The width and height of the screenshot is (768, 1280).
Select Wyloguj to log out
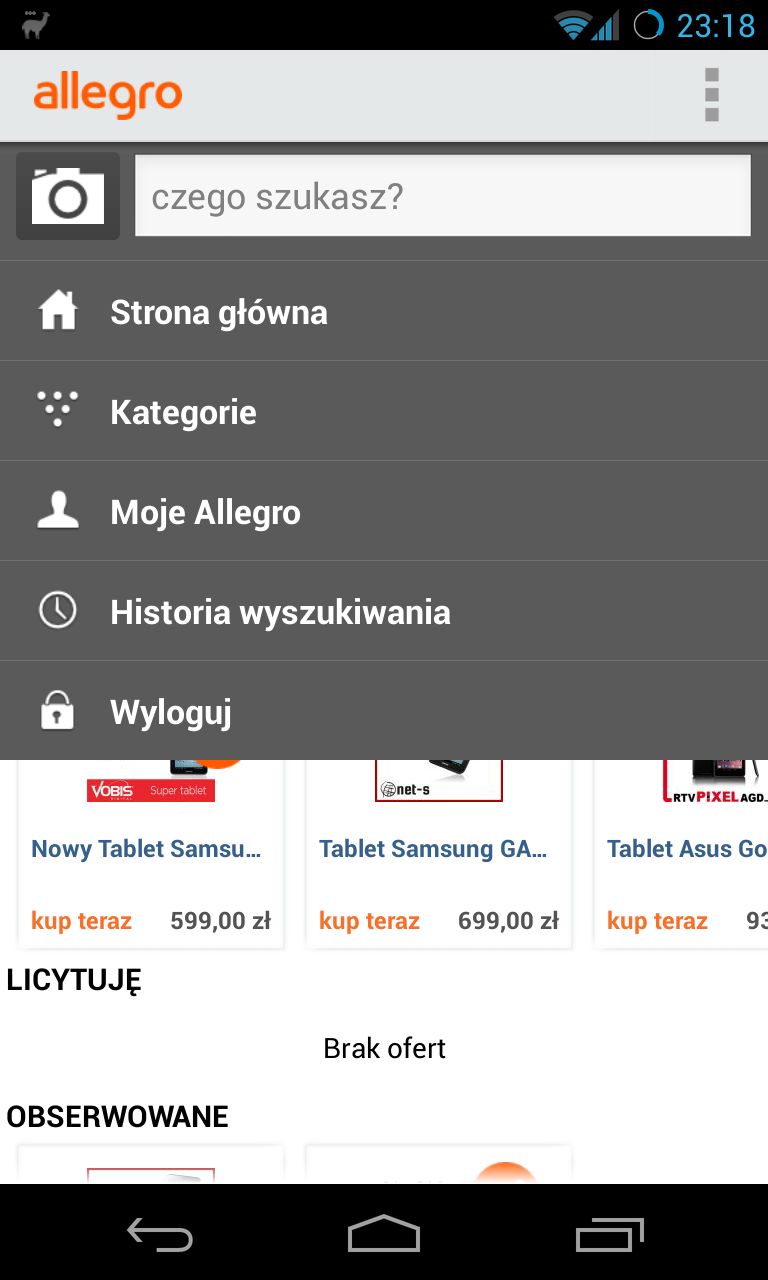pos(384,711)
